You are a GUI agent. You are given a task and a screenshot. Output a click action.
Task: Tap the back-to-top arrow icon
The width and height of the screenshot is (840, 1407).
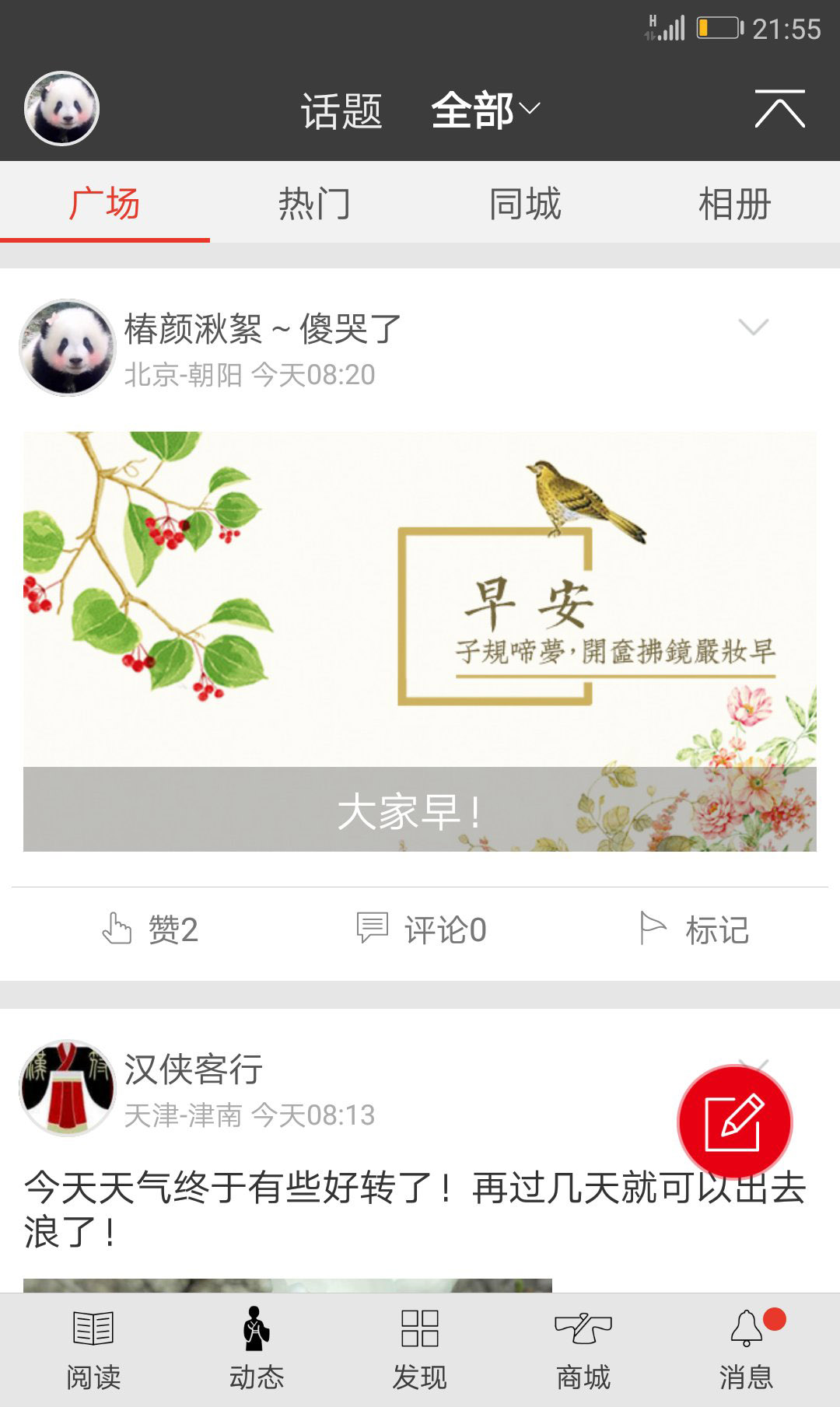point(779,109)
